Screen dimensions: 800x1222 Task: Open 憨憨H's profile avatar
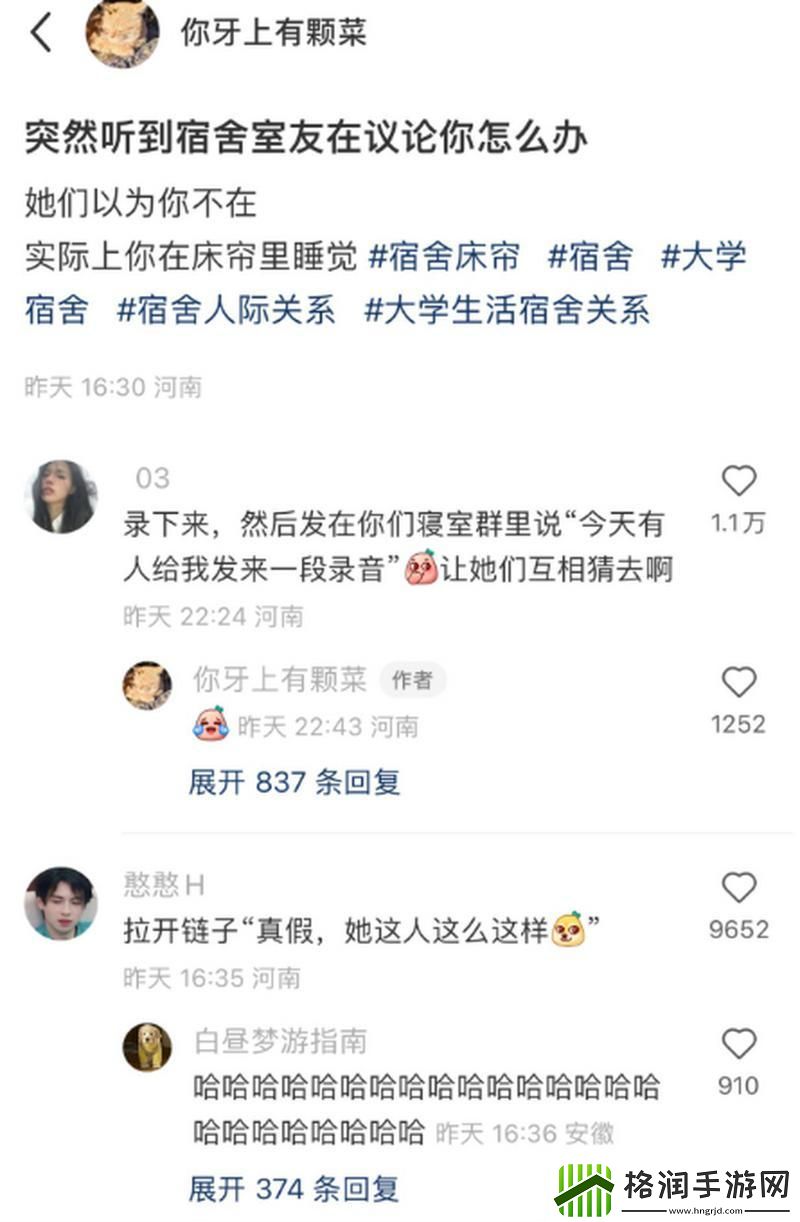[x=61, y=902]
